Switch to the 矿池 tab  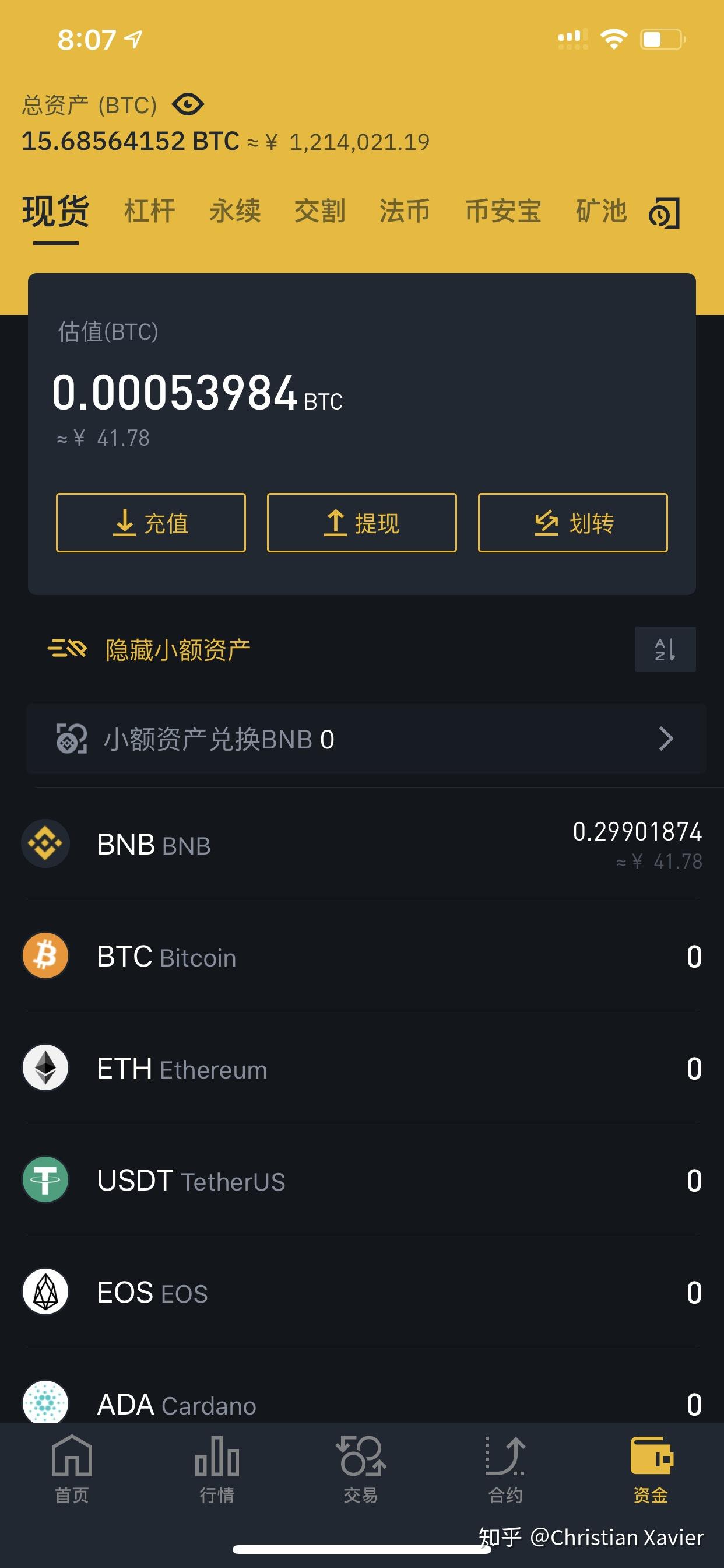pyautogui.click(x=601, y=211)
